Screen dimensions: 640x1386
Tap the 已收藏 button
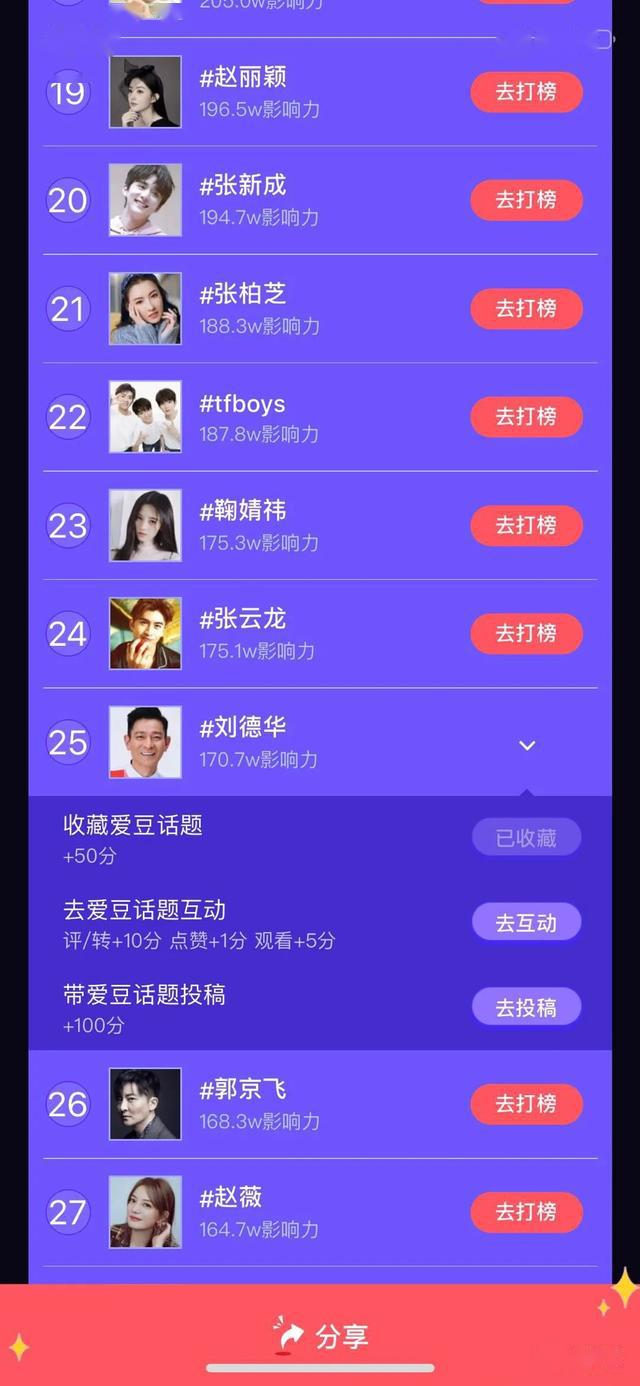[526, 838]
